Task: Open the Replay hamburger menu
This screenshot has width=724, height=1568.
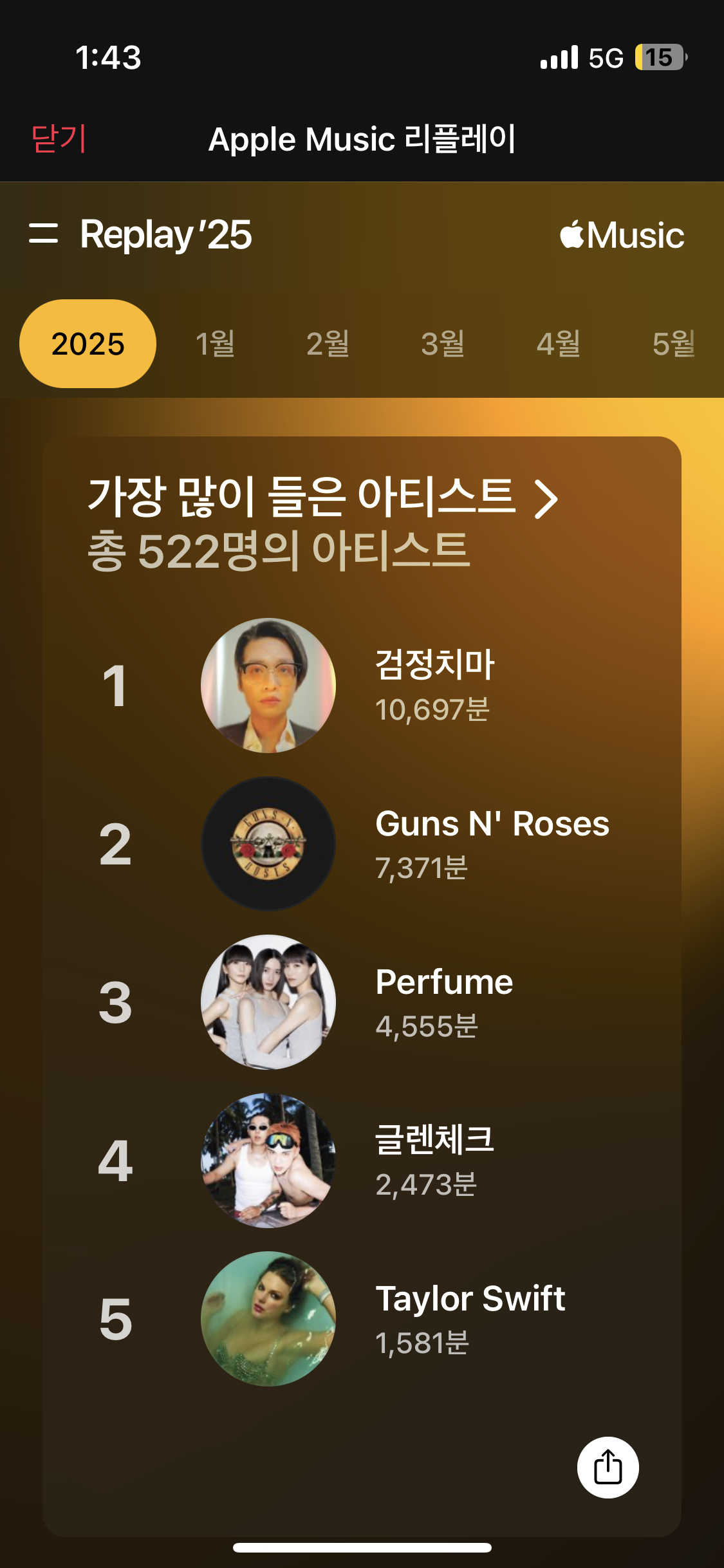Action: 44,234
